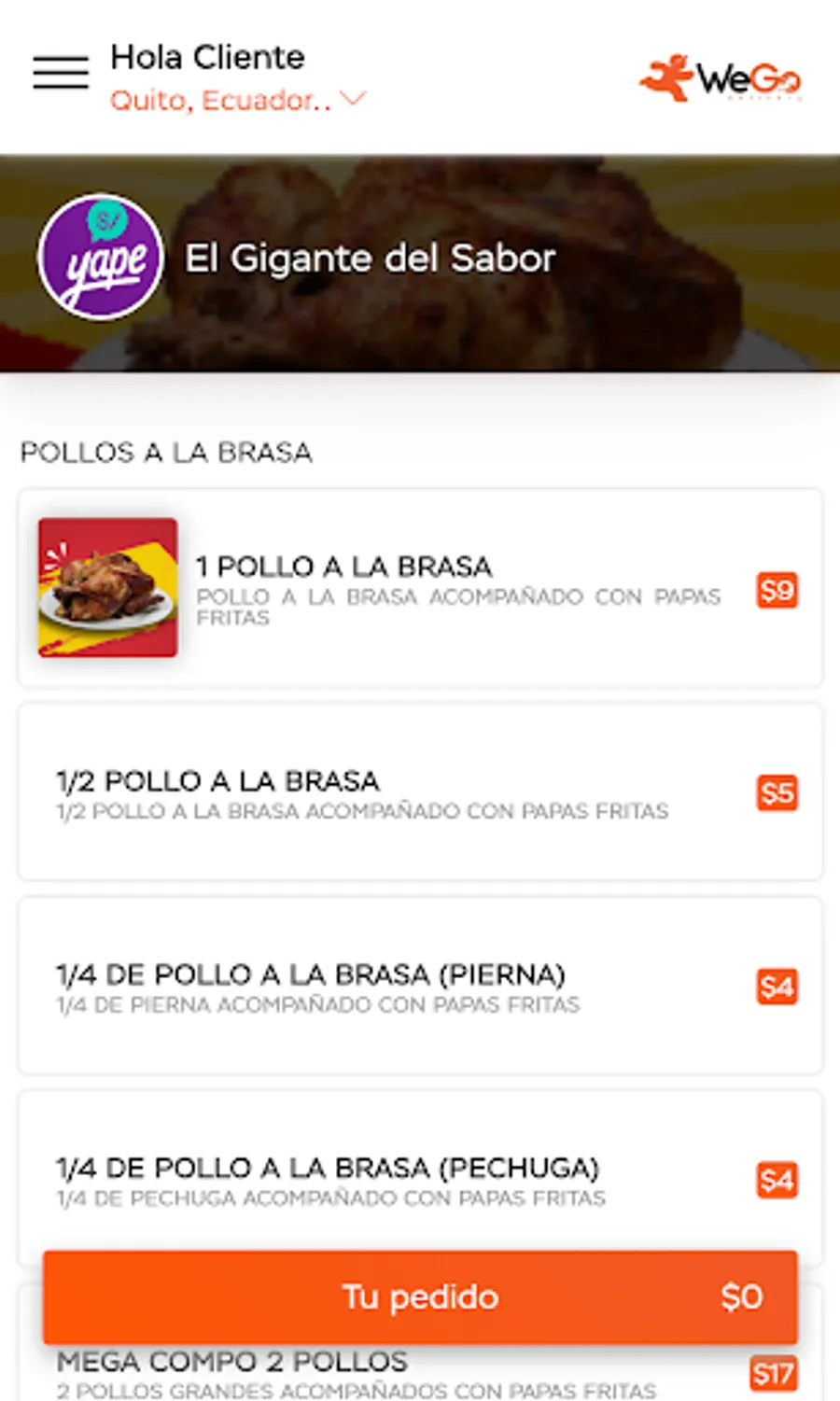Open the hamburger drawer menu
Viewport: 840px width, 1401px height.
[x=61, y=73]
